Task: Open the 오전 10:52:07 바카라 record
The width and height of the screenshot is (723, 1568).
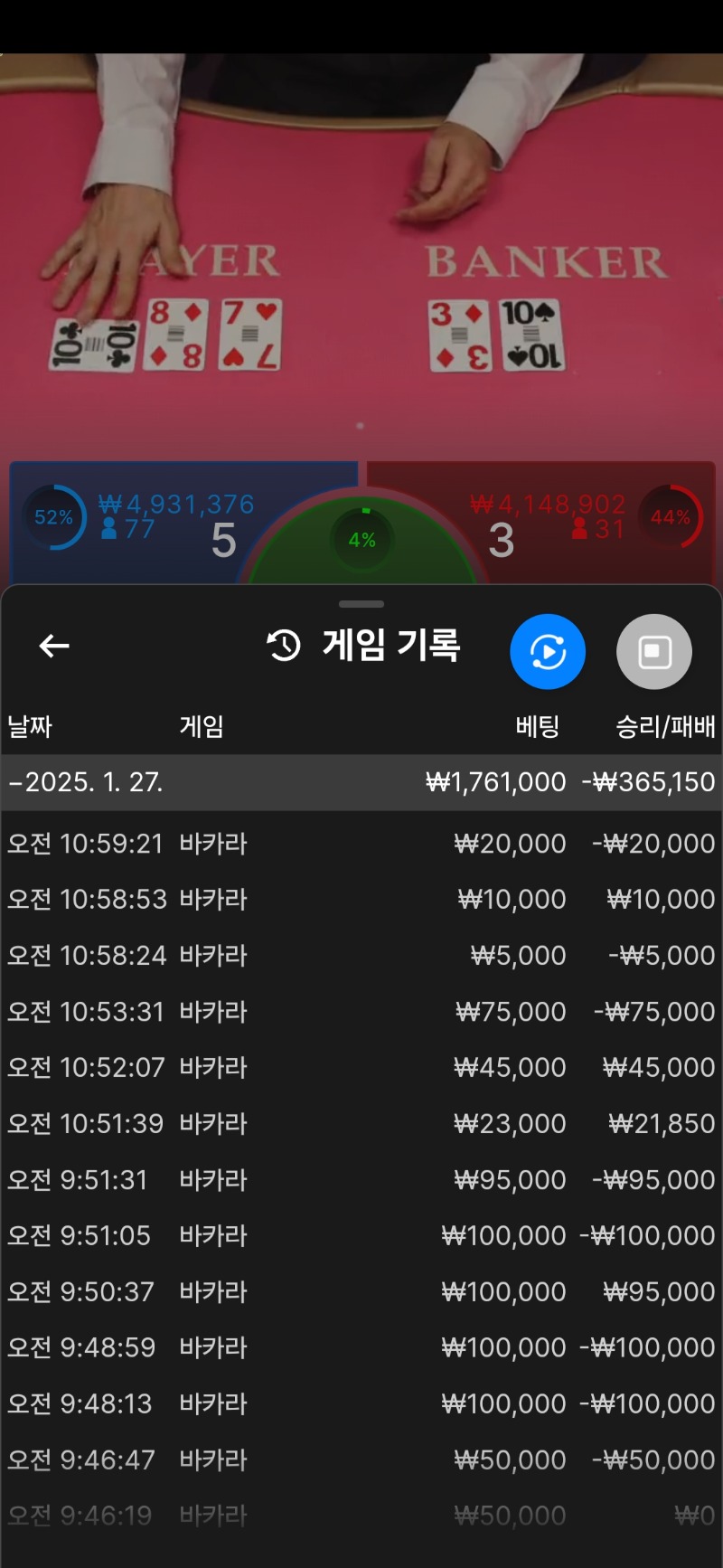Action: tap(361, 1068)
